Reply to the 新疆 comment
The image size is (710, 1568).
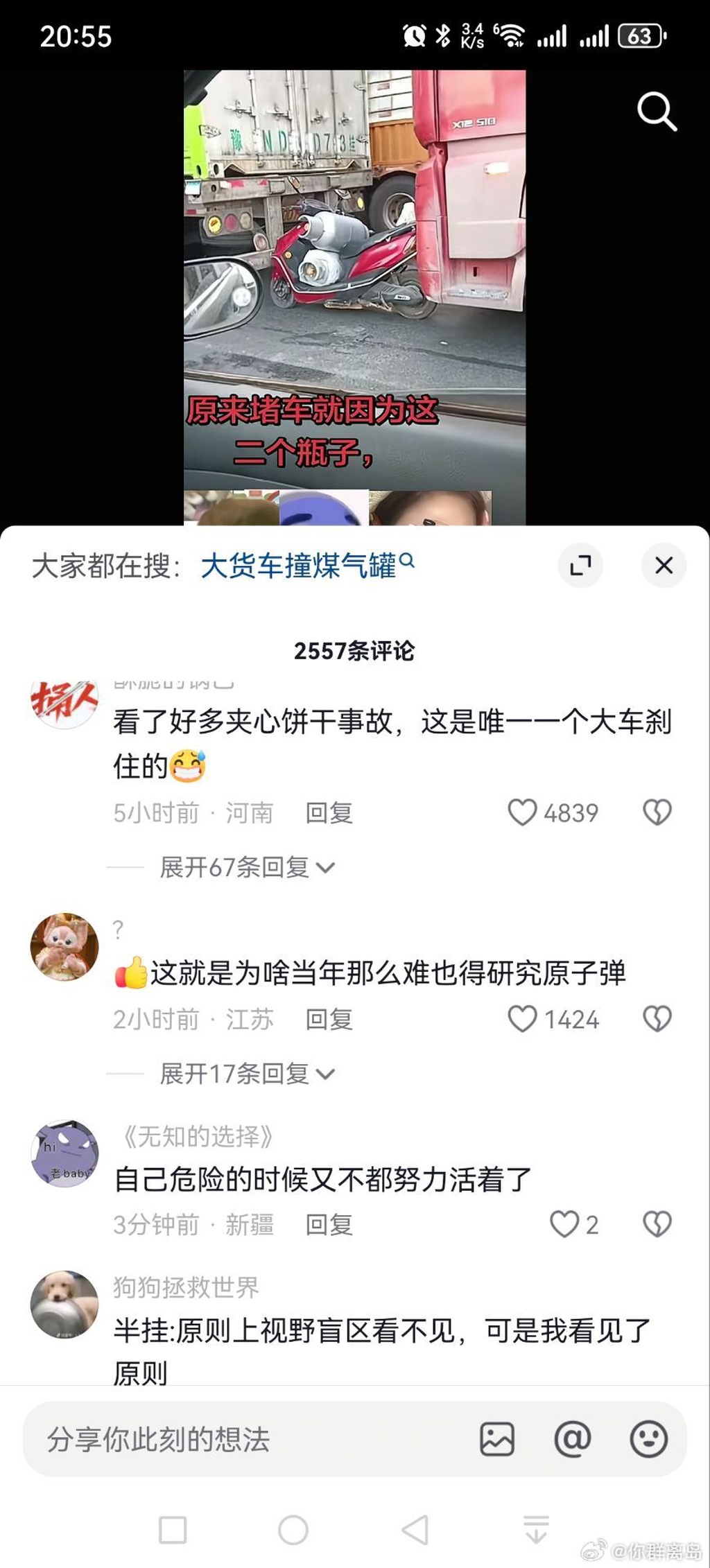pyautogui.click(x=329, y=1225)
